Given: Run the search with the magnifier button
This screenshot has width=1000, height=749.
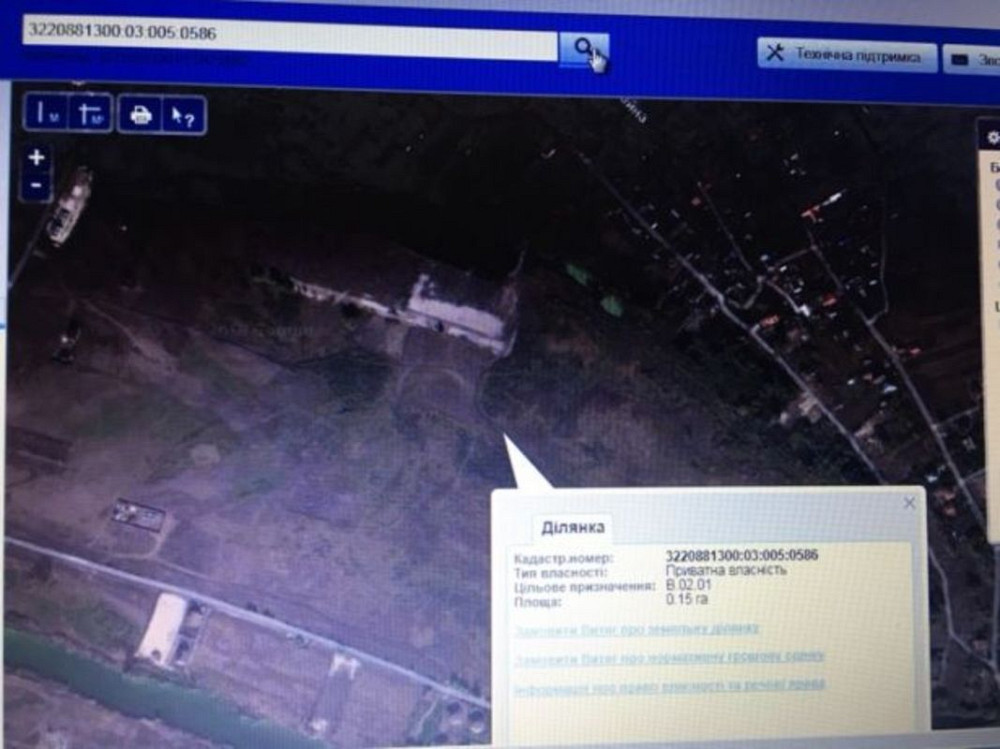Looking at the screenshot, I should (x=584, y=47).
